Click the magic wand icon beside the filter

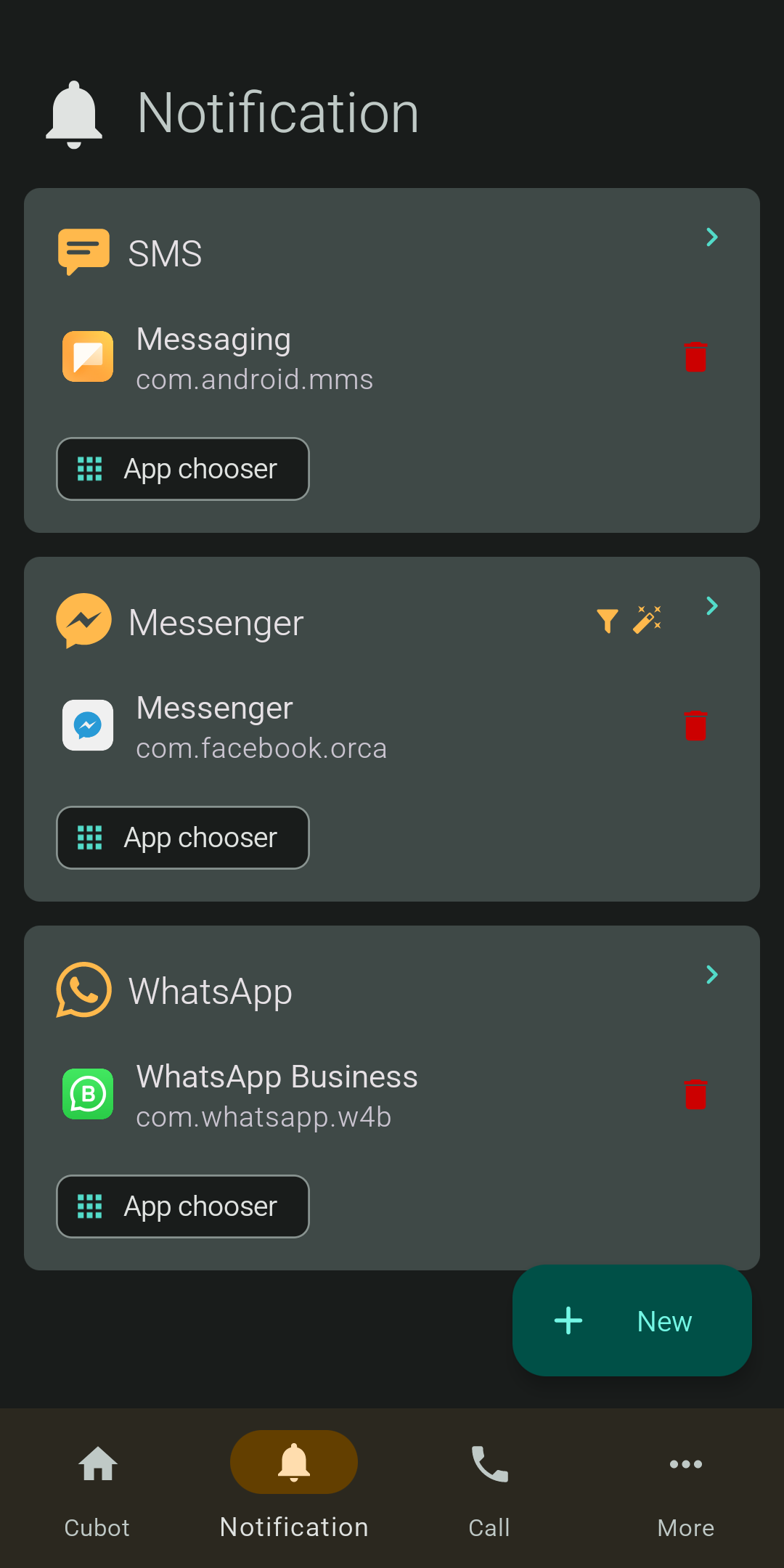[647, 618]
